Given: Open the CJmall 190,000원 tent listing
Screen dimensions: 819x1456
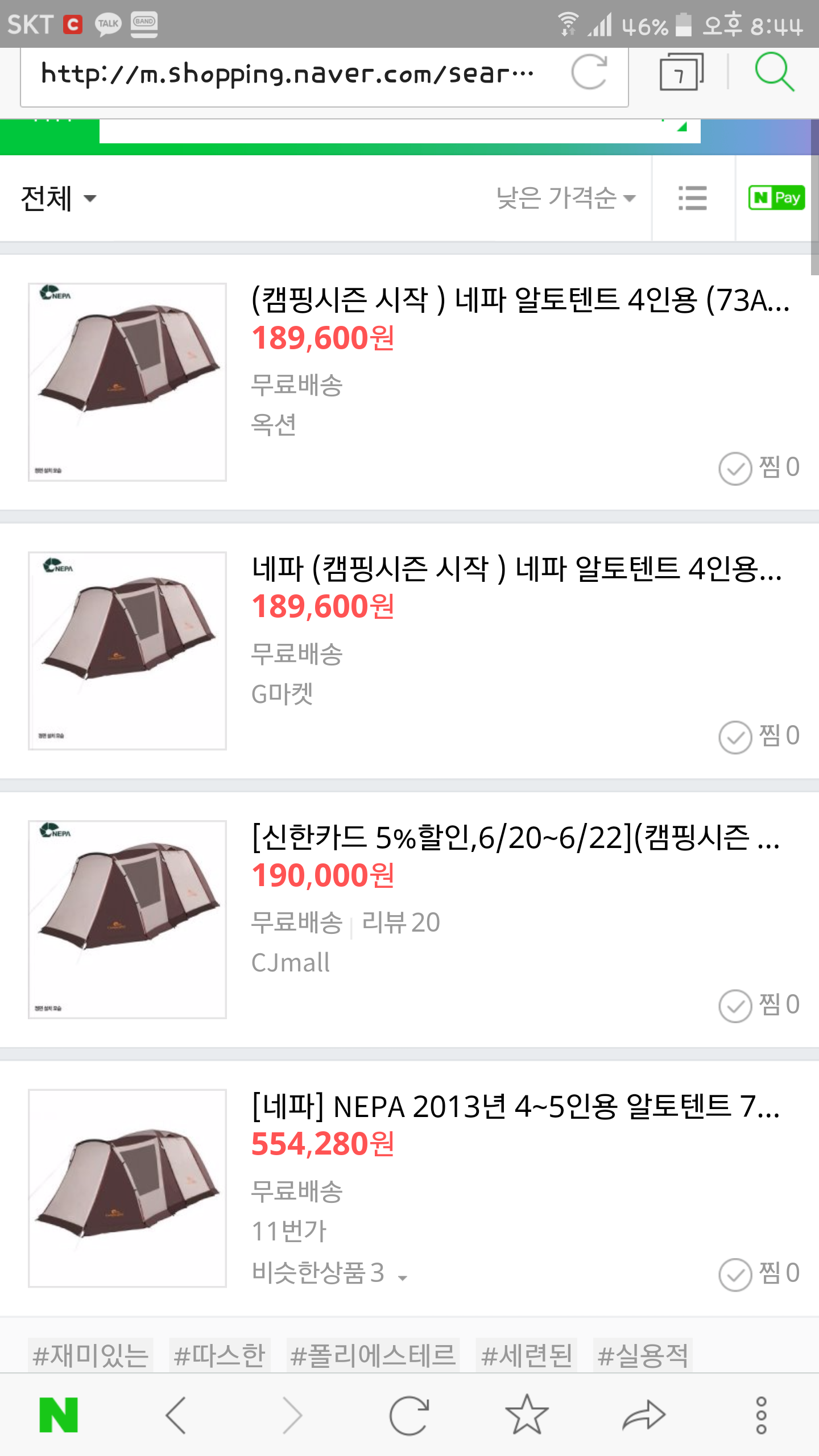Looking at the screenshot, I should coord(515,838).
